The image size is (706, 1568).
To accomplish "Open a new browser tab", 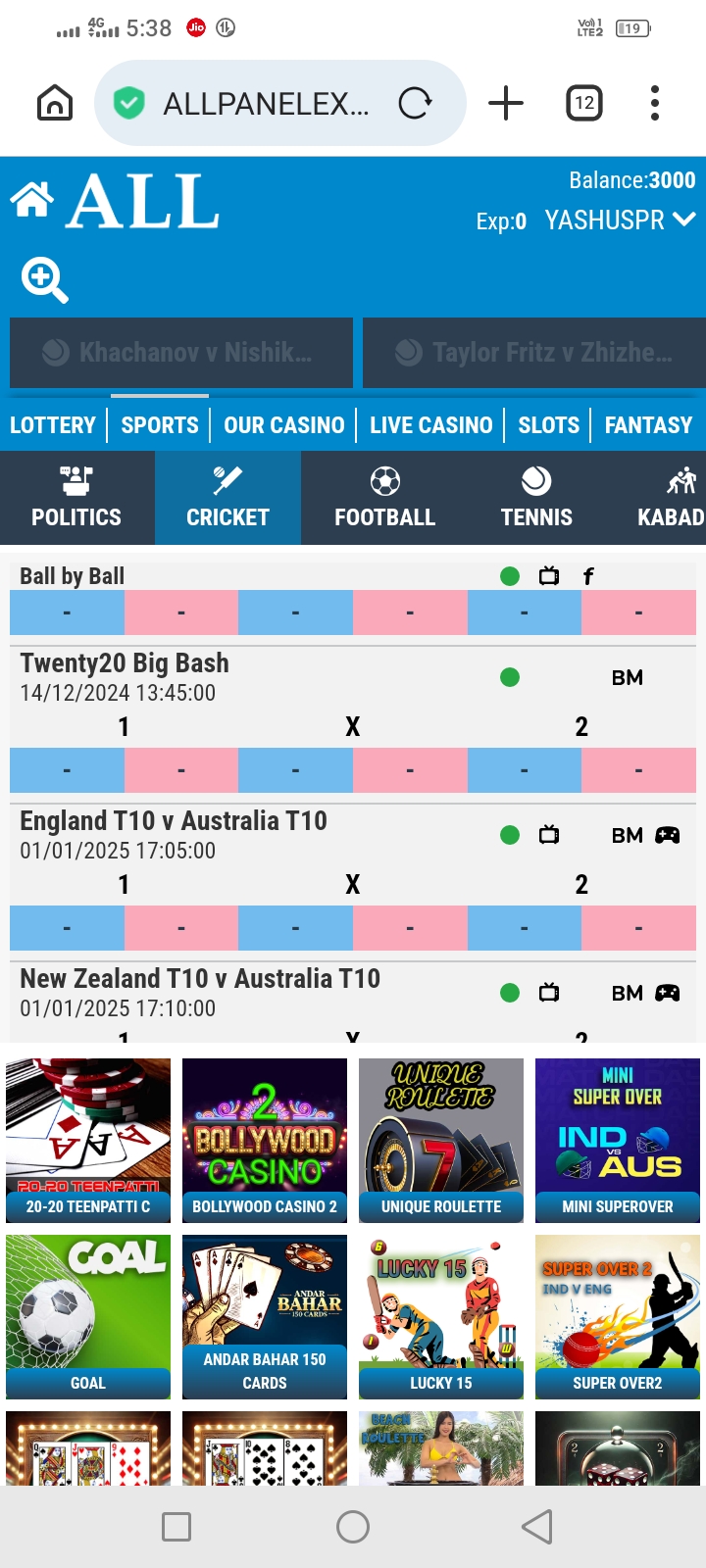I will pos(506,103).
